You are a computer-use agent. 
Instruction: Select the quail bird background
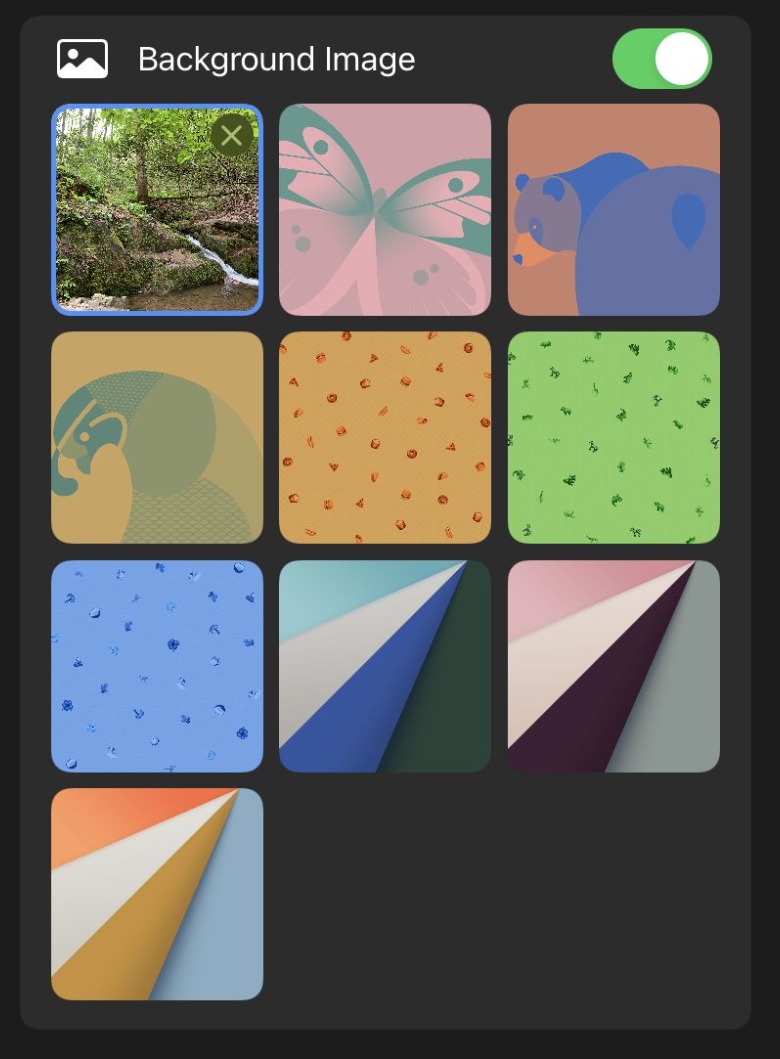point(156,437)
